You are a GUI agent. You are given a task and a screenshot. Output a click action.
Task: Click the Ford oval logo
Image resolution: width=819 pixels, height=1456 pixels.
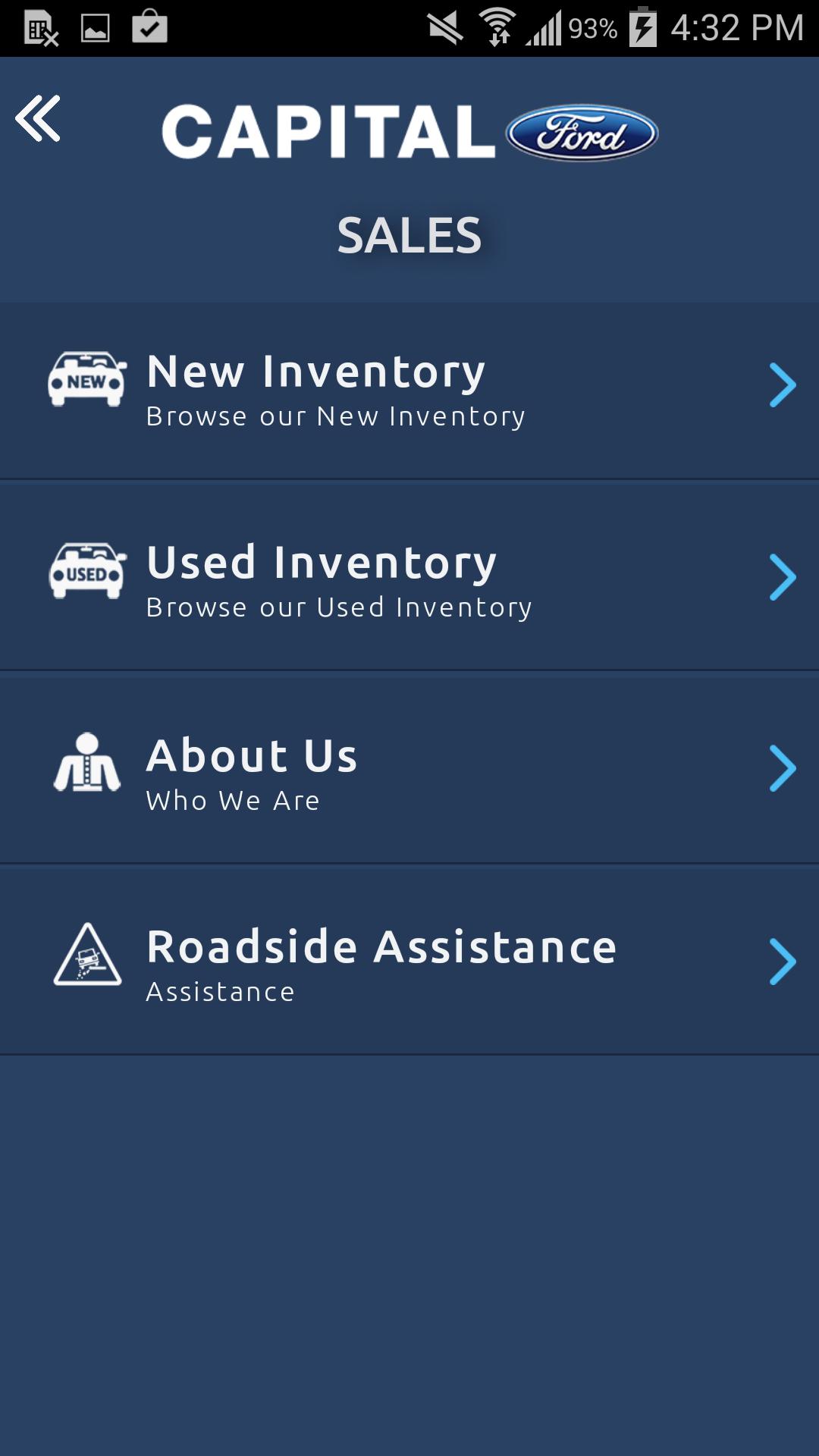tap(584, 133)
